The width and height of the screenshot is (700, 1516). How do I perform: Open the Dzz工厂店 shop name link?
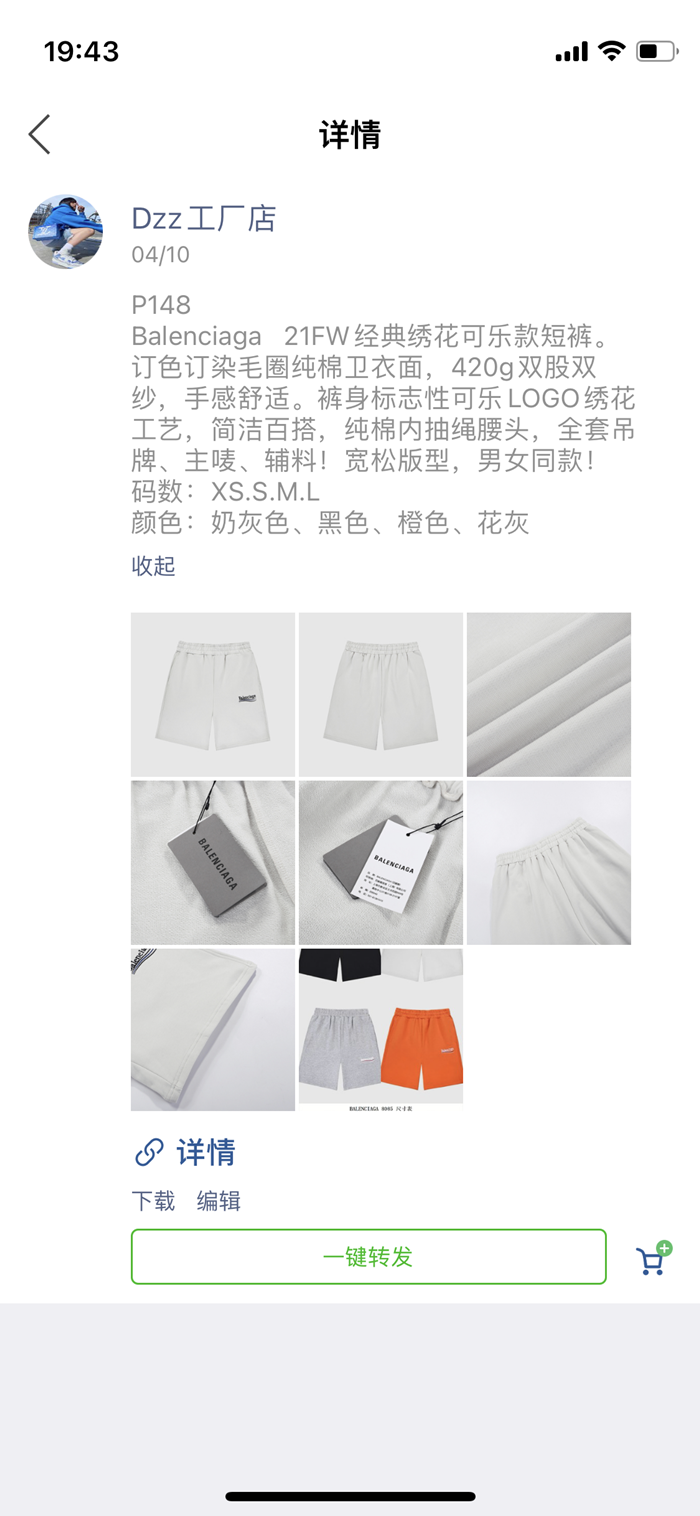click(x=204, y=218)
